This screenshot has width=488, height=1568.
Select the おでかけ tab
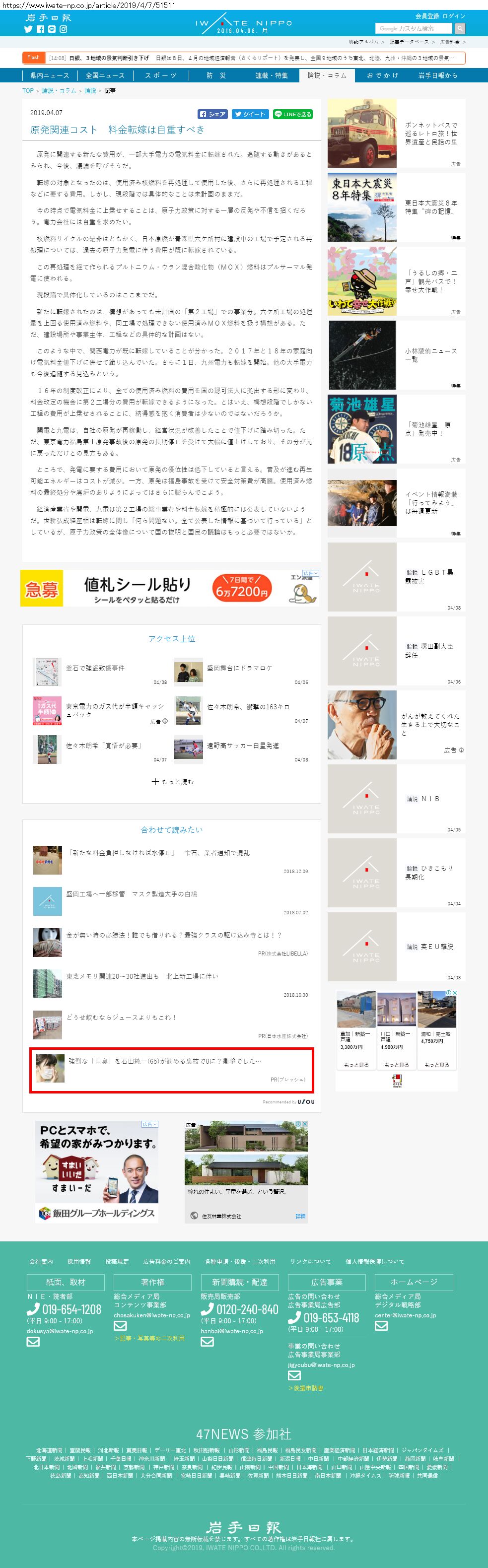coord(383,75)
